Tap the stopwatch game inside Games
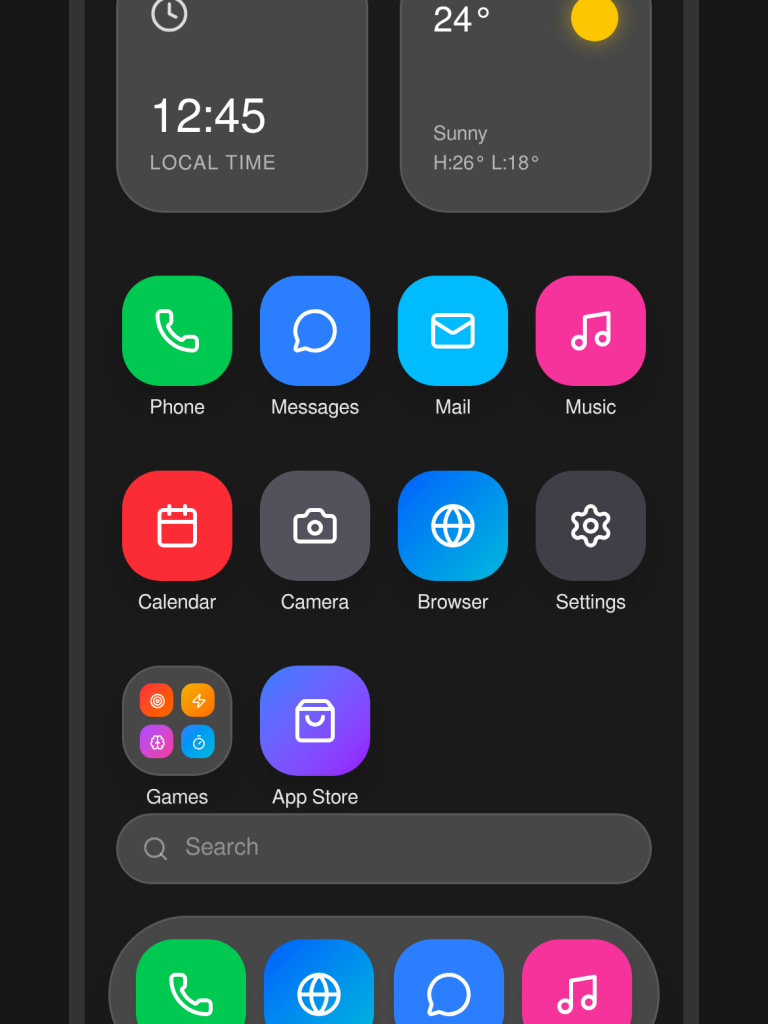This screenshot has height=1024, width=768. [x=199, y=741]
